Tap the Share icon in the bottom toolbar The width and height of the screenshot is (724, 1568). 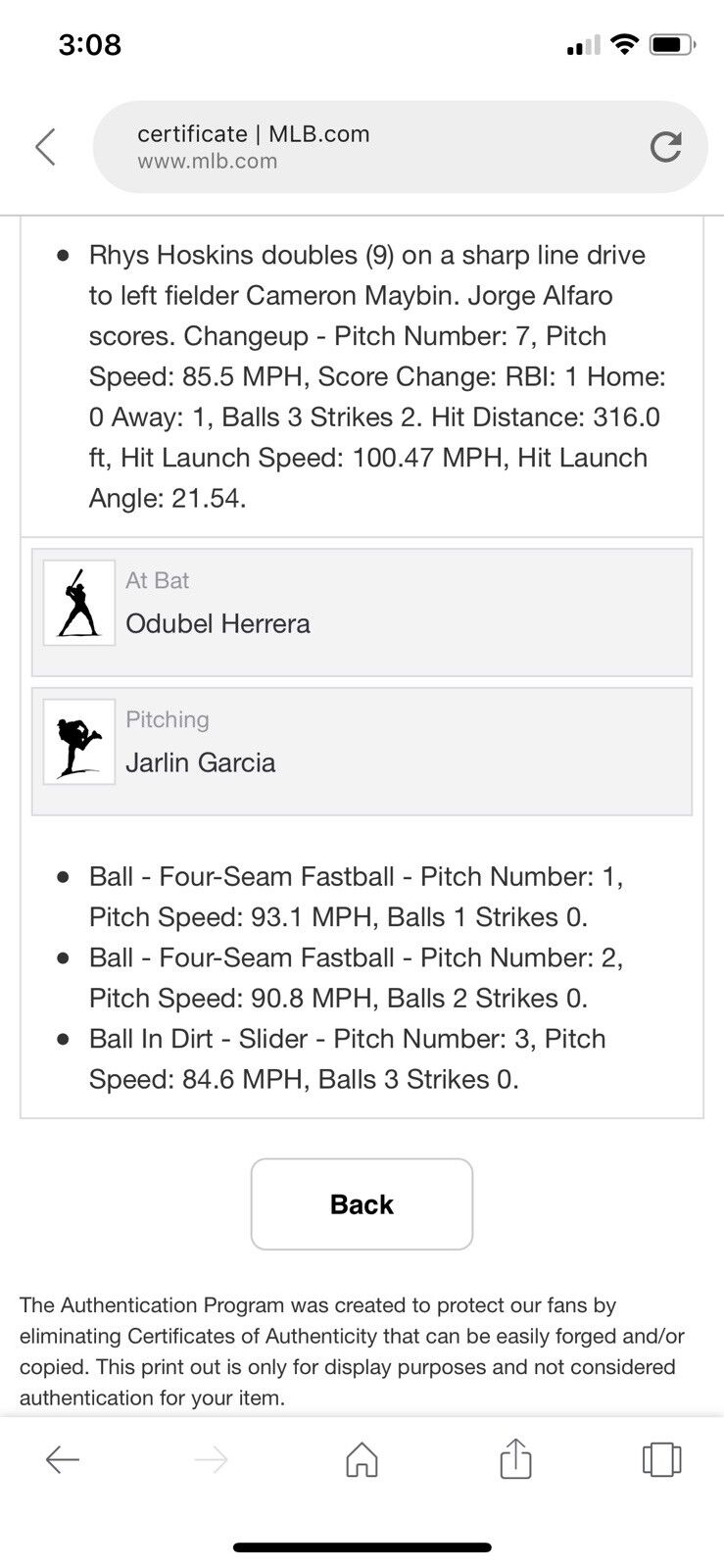click(514, 1459)
